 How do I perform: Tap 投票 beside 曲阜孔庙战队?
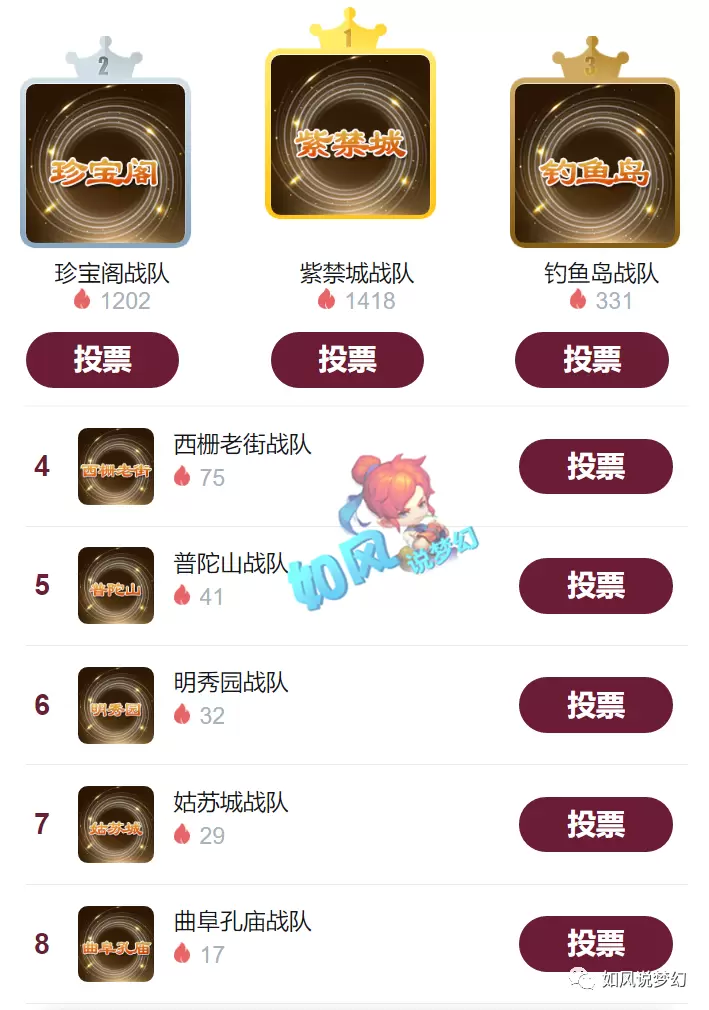click(595, 944)
